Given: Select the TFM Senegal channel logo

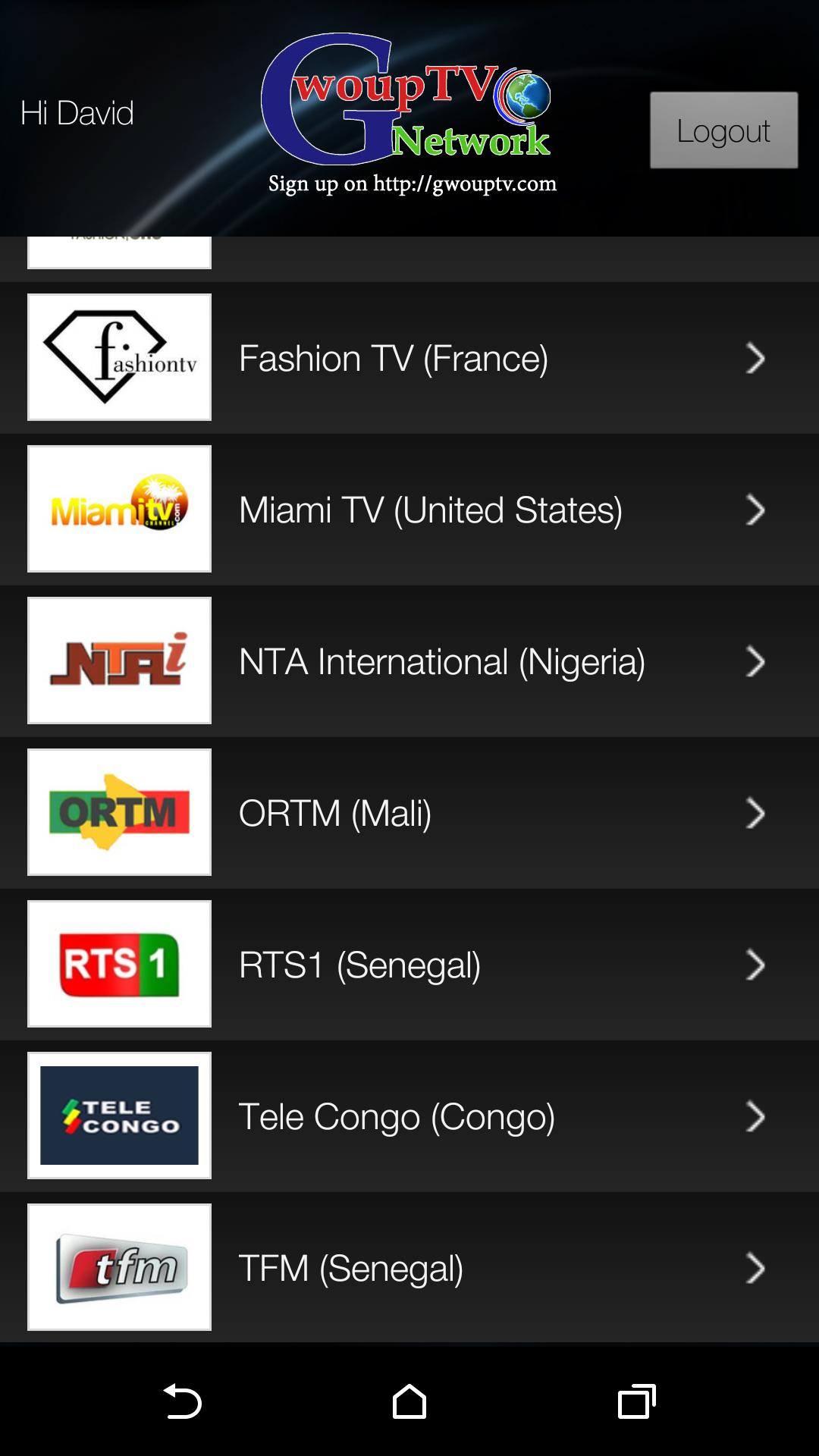Looking at the screenshot, I should pyautogui.click(x=119, y=1266).
